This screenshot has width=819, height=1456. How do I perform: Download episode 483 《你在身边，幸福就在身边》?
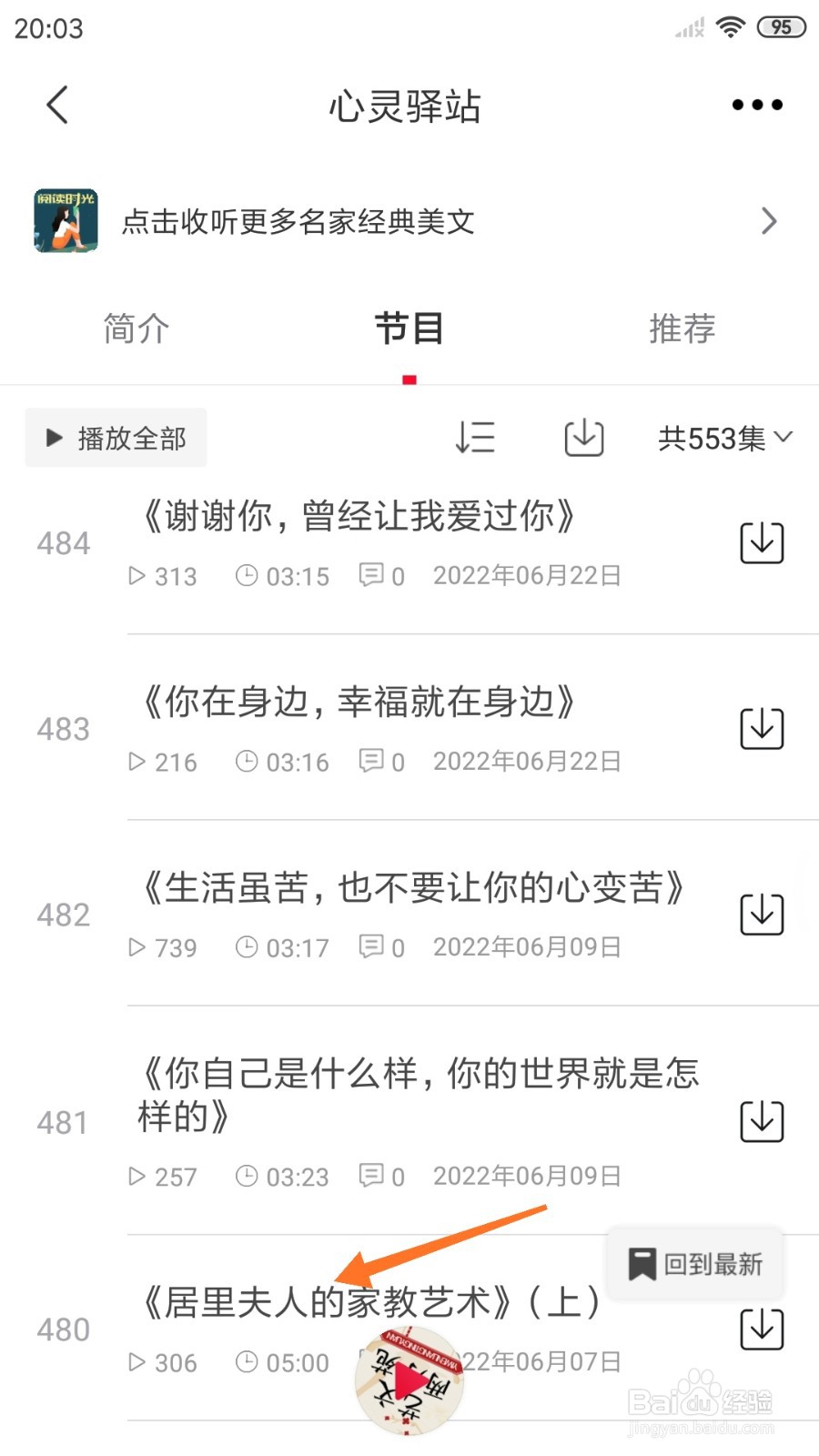[762, 729]
